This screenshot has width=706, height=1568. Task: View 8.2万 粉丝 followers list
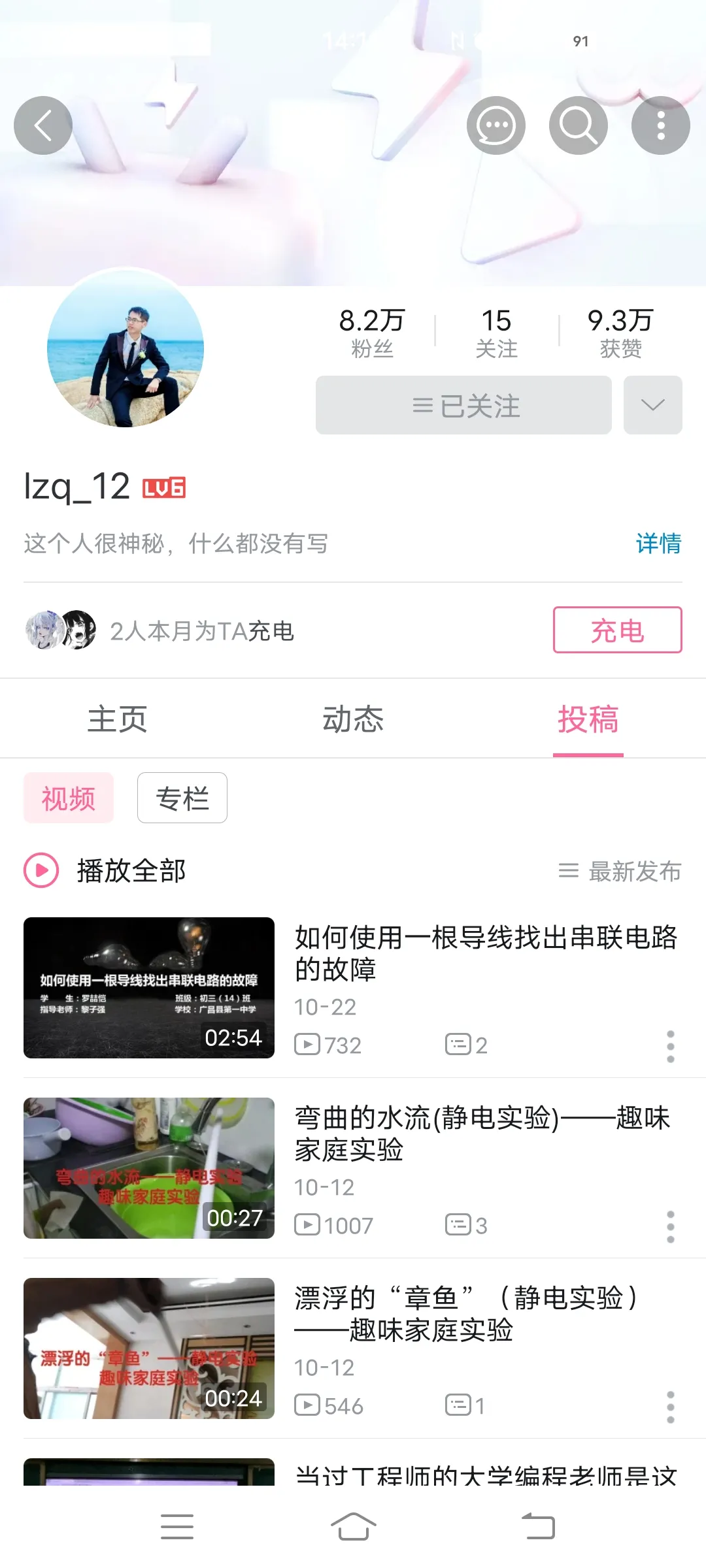[372, 333]
